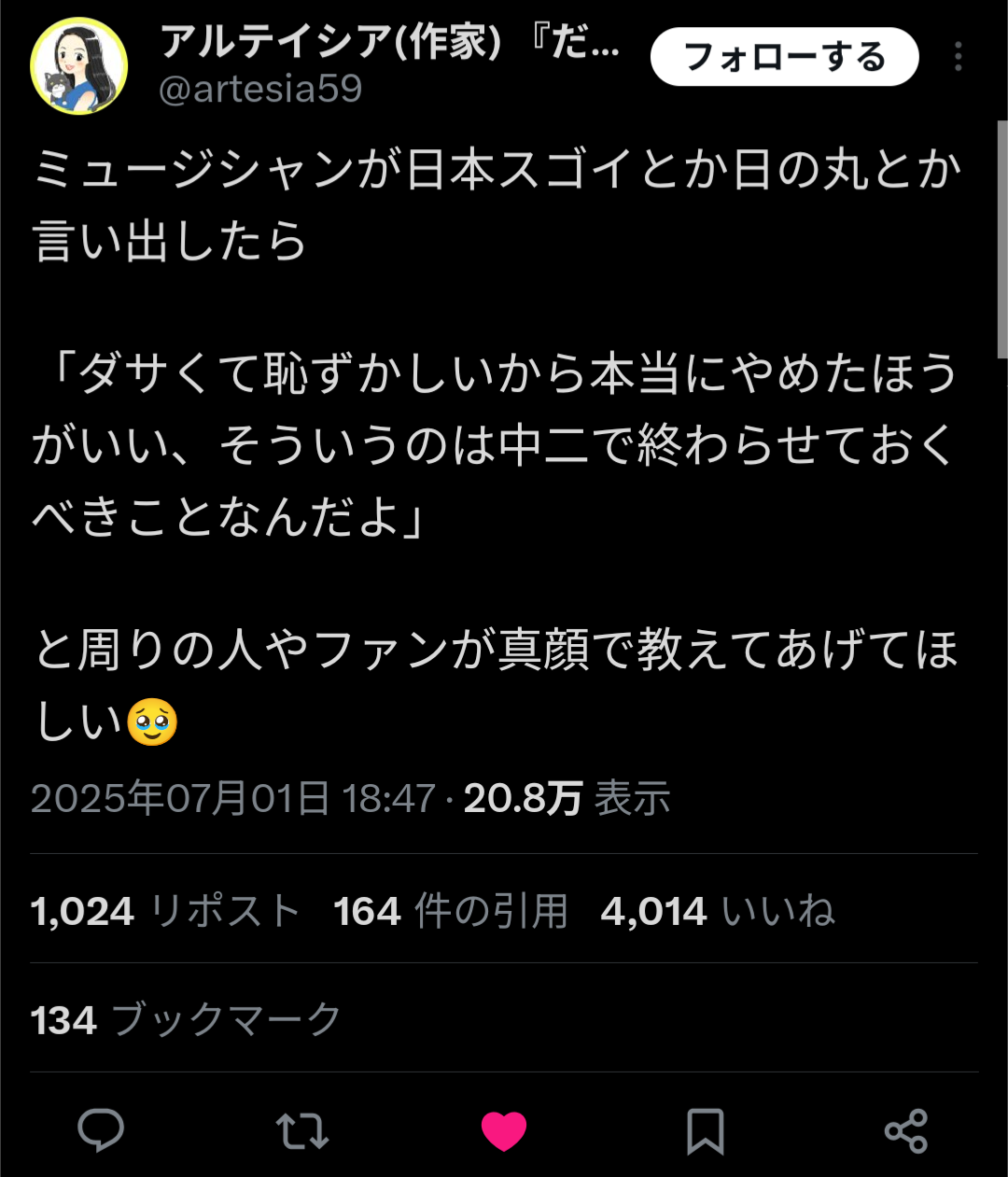The height and width of the screenshot is (1177, 1008).
Task: View the 1,024 リポスト list
Action: pyautogui.click(x=165, y=911)
